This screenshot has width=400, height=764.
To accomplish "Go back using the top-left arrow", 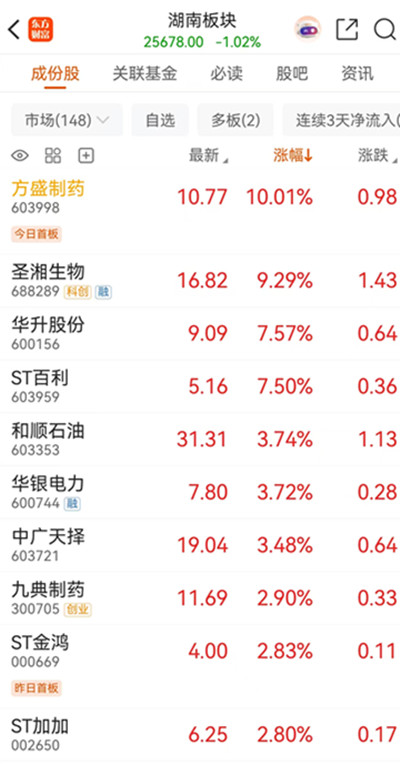I will [x=14, y=30].
